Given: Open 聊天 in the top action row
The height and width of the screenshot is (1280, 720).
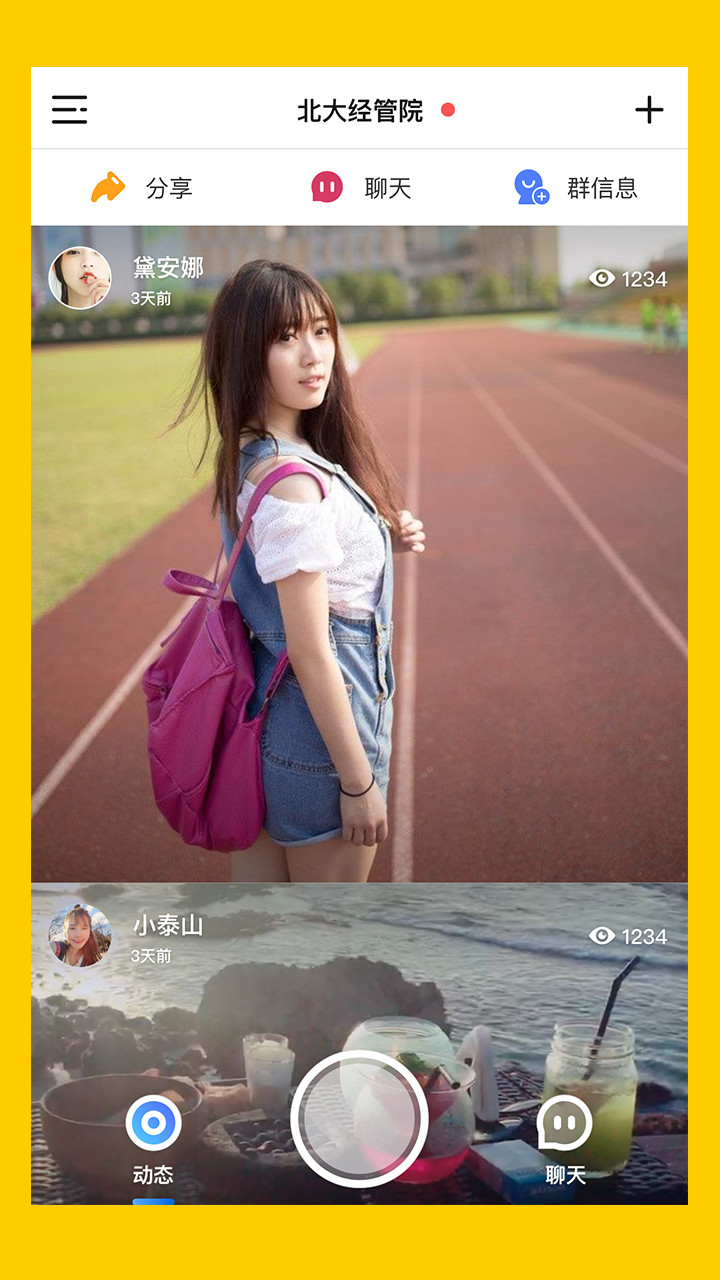Looking at the screenshot, I should 361,188.
